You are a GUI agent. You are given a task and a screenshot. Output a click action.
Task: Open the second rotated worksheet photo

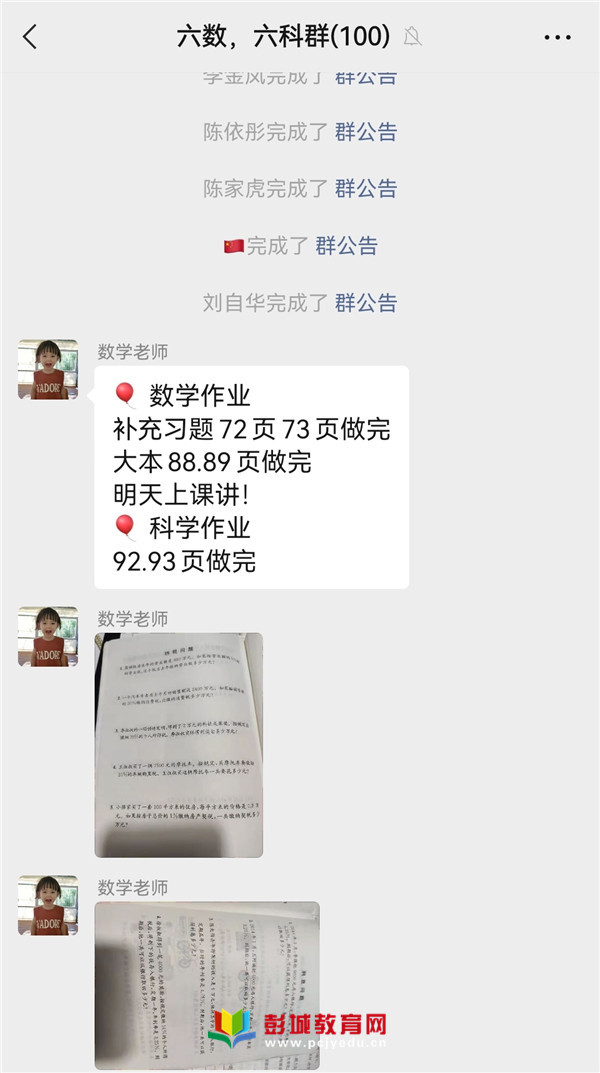pos(207,985)
